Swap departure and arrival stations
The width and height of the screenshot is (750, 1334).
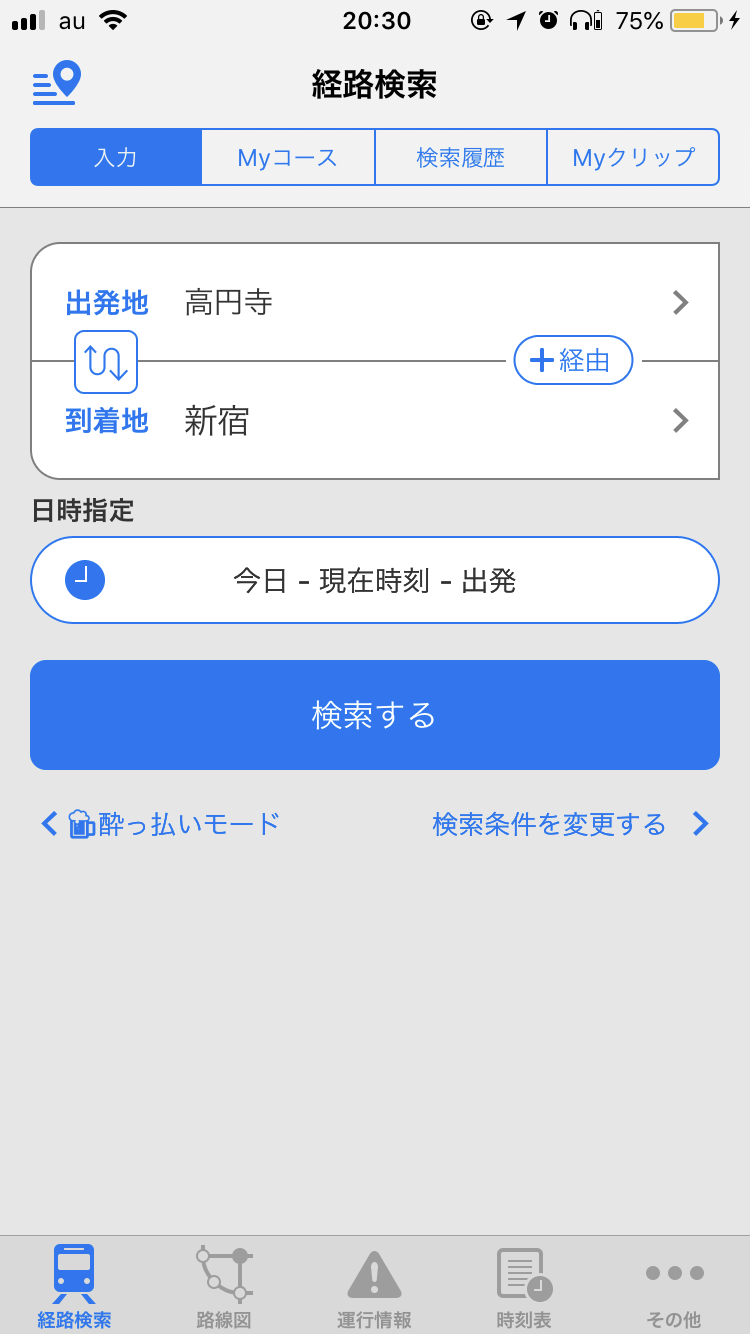pyautogui.click(x=106, y=362)
